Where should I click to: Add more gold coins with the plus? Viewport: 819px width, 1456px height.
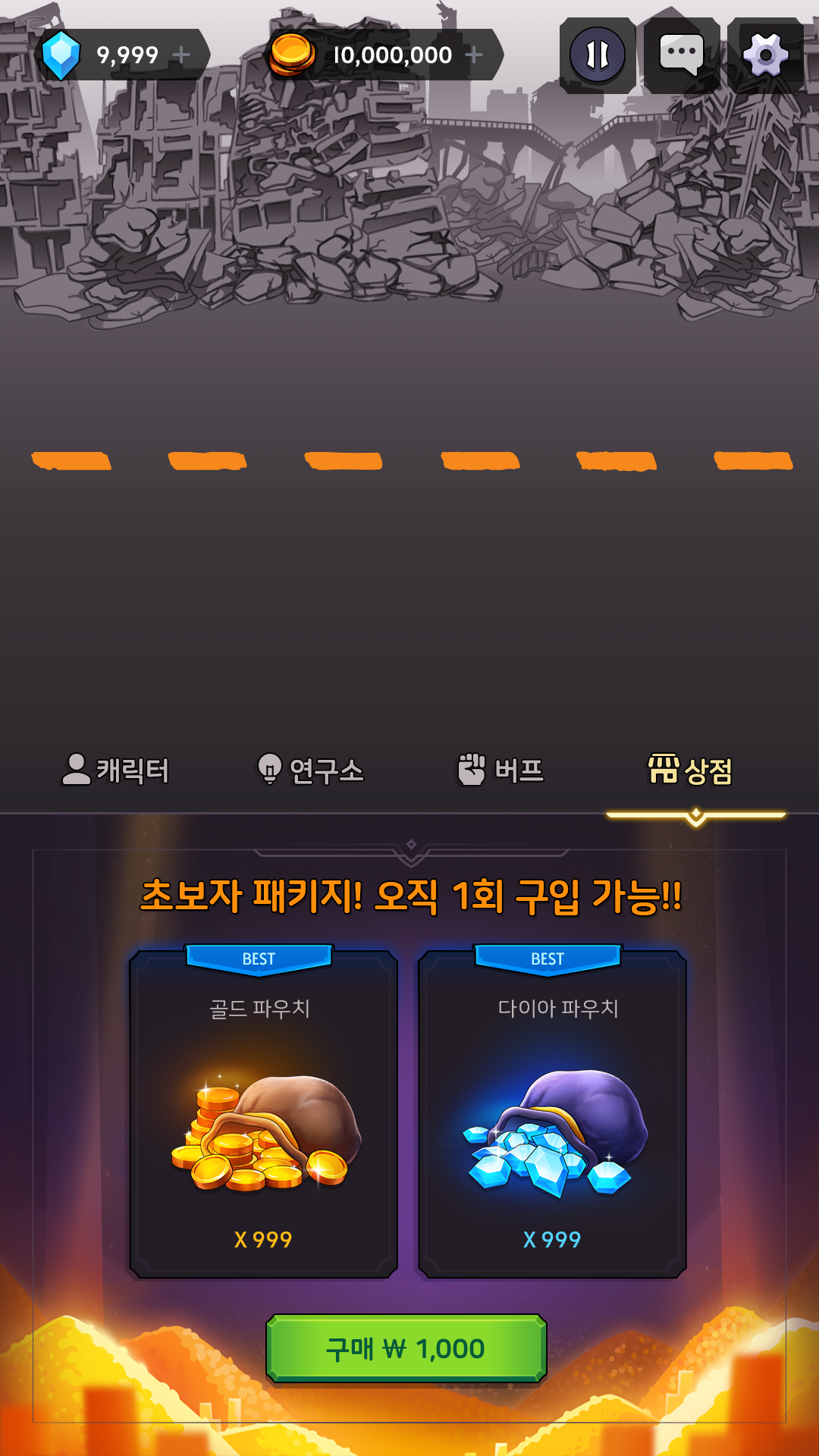coord(474,55)
